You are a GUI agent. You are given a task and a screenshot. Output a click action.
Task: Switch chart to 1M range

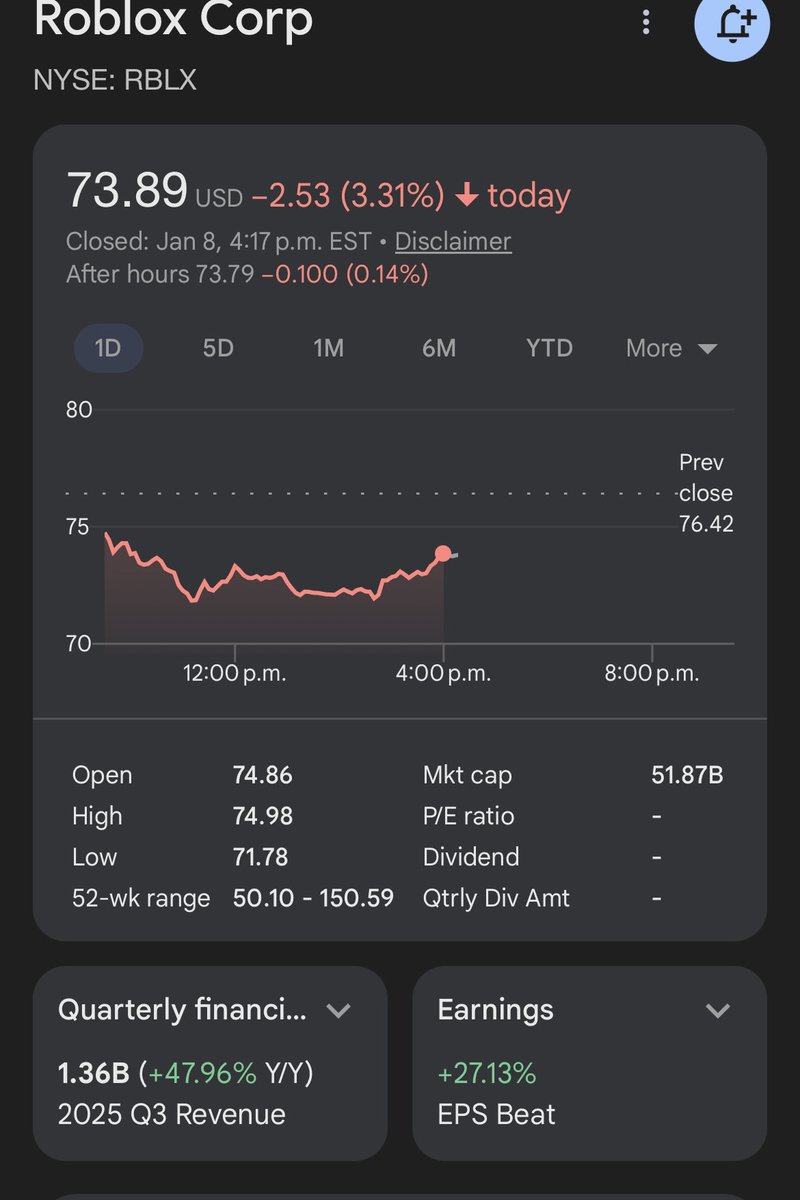328,348
